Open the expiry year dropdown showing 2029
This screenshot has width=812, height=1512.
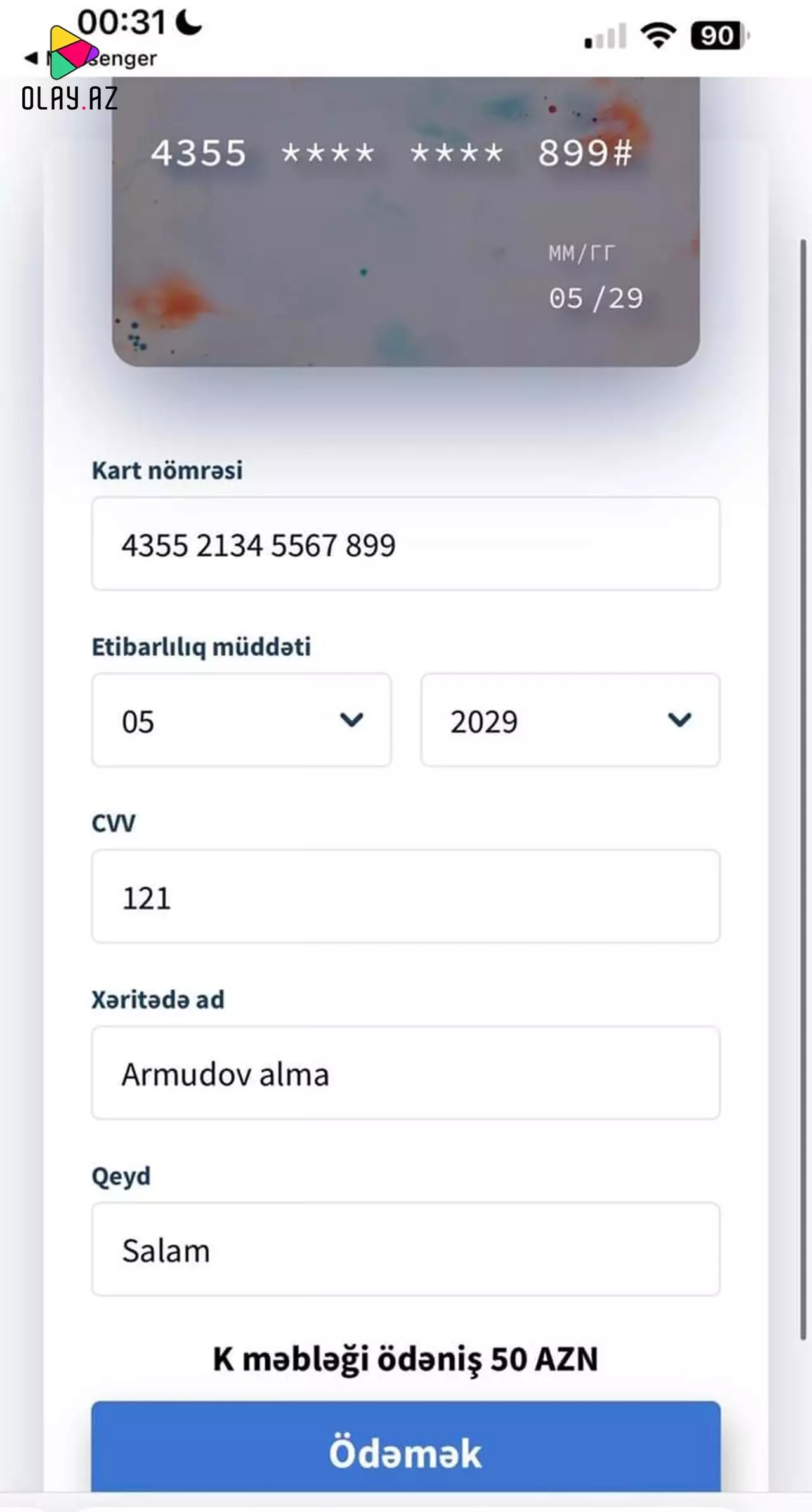coord(570,720)
